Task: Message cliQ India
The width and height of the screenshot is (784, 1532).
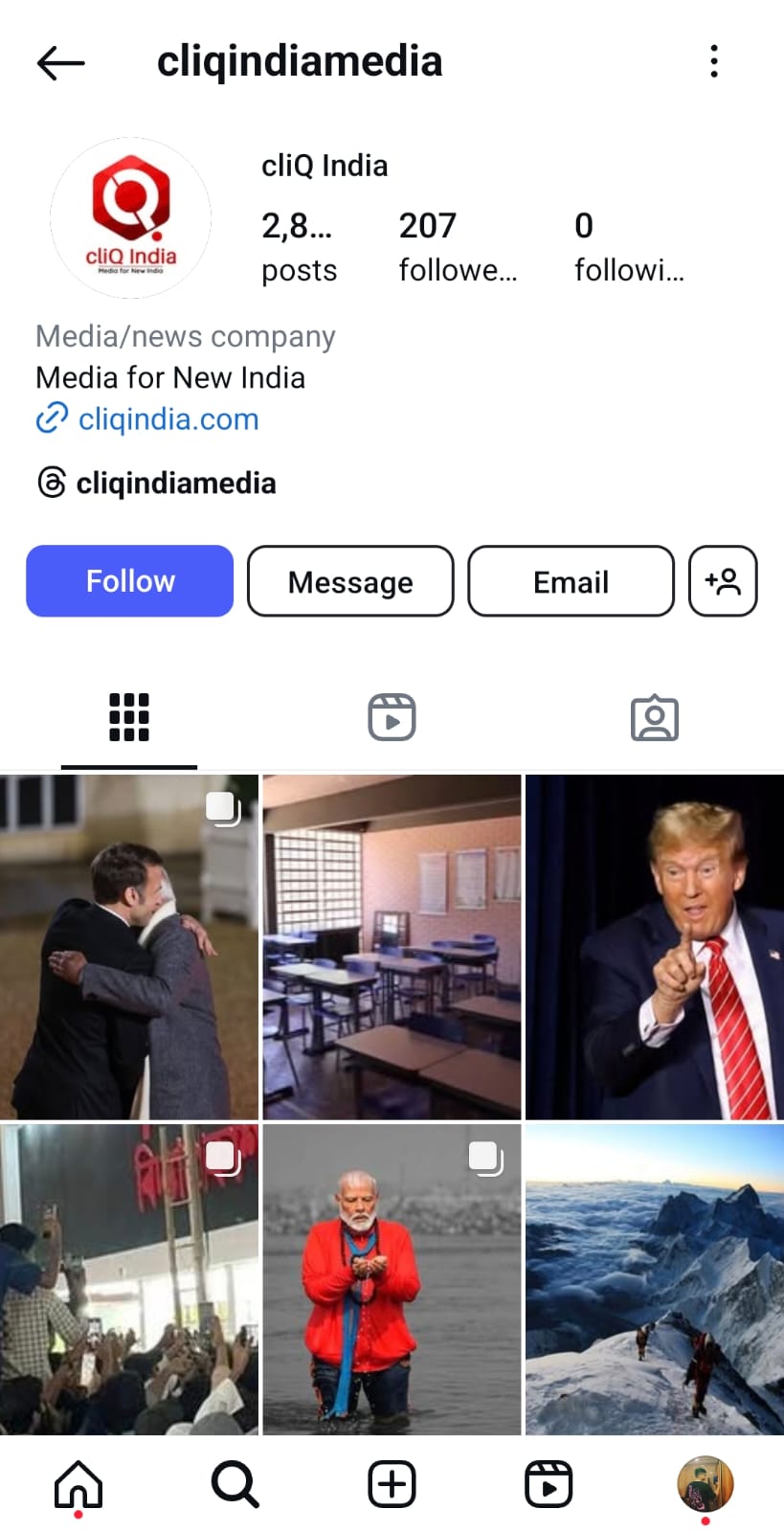Action: [350, 581]
